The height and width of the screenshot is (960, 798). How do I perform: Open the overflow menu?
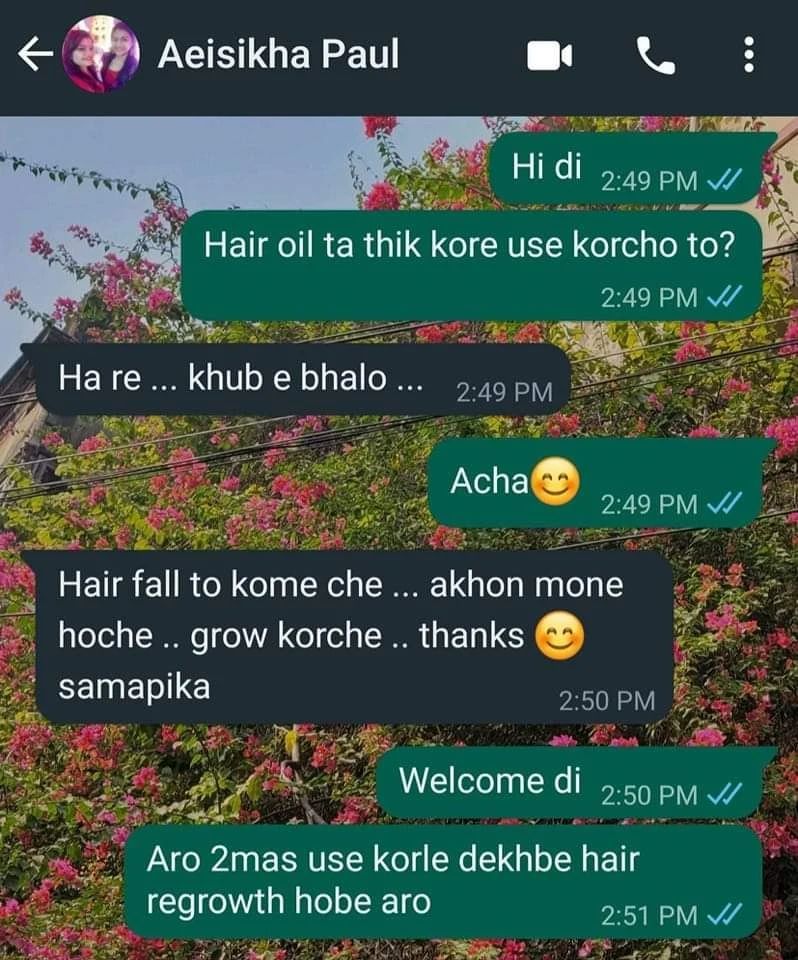748,56
